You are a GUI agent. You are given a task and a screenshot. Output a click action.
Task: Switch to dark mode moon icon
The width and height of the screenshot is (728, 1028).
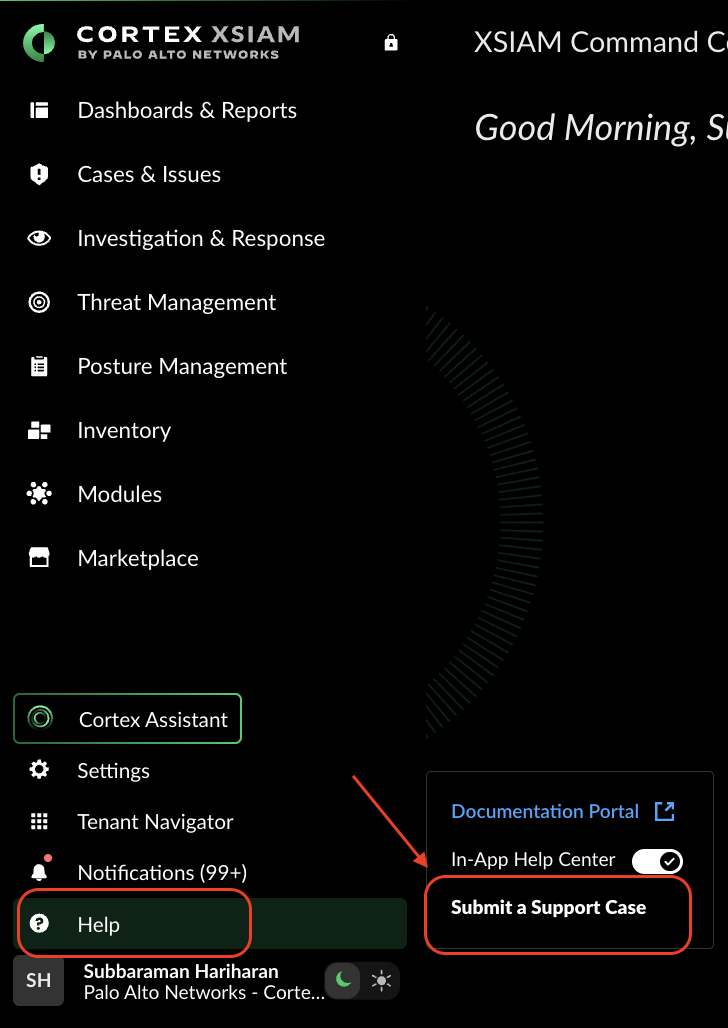point(343,981)
